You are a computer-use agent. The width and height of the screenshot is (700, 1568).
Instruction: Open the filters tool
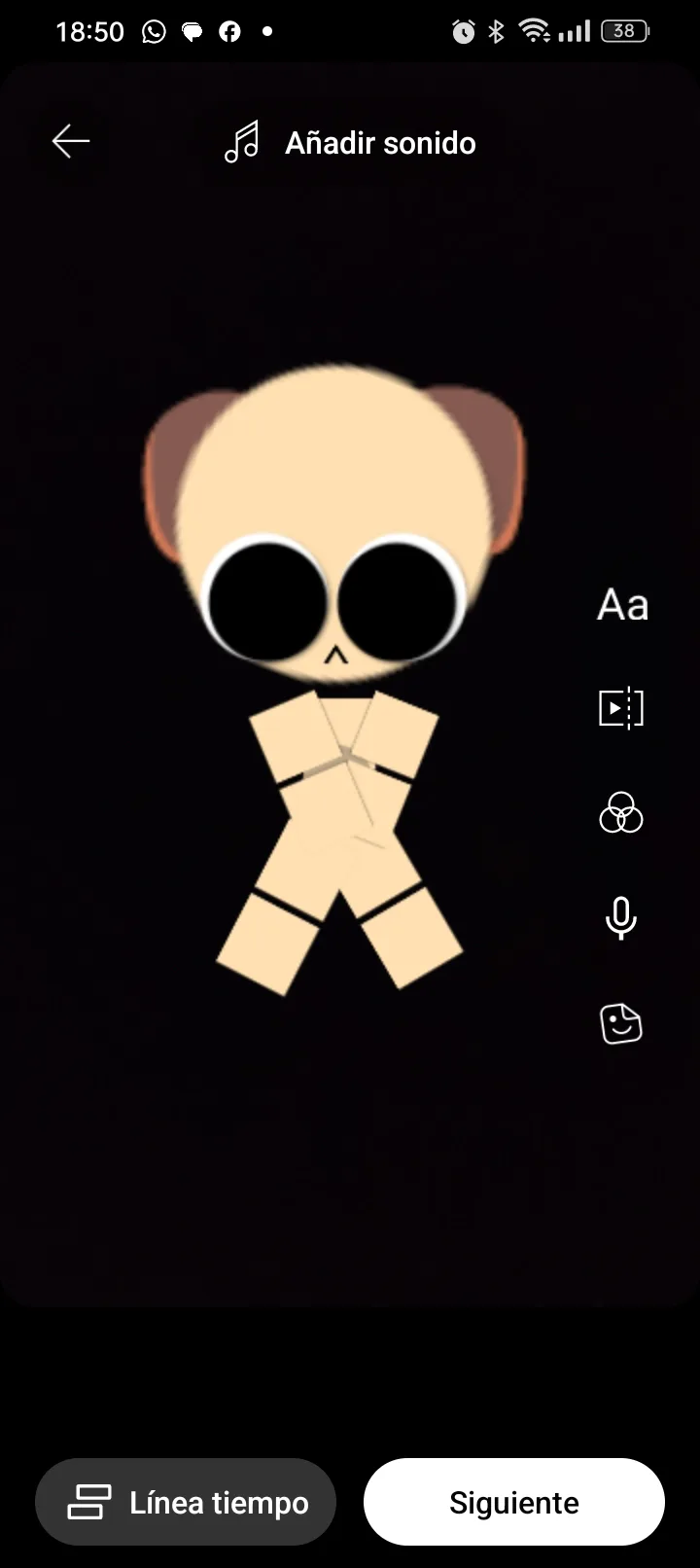tap(621, 813)
